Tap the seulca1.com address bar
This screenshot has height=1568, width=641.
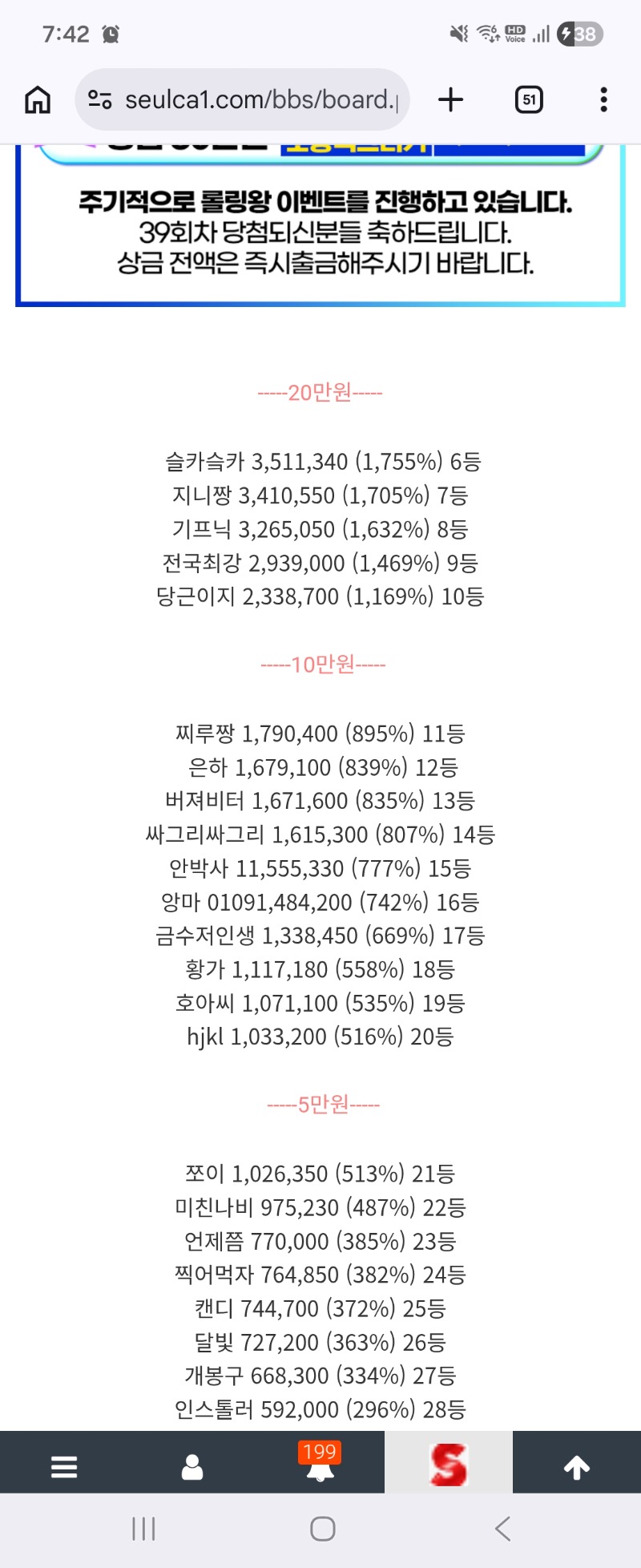[x=243, y=100]
